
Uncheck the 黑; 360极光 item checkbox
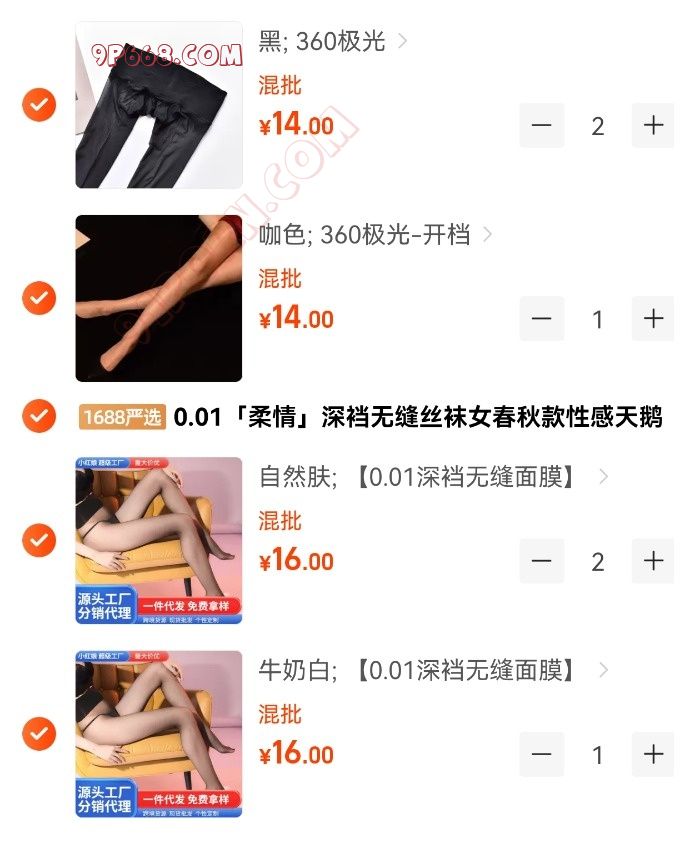pos(39,105)
